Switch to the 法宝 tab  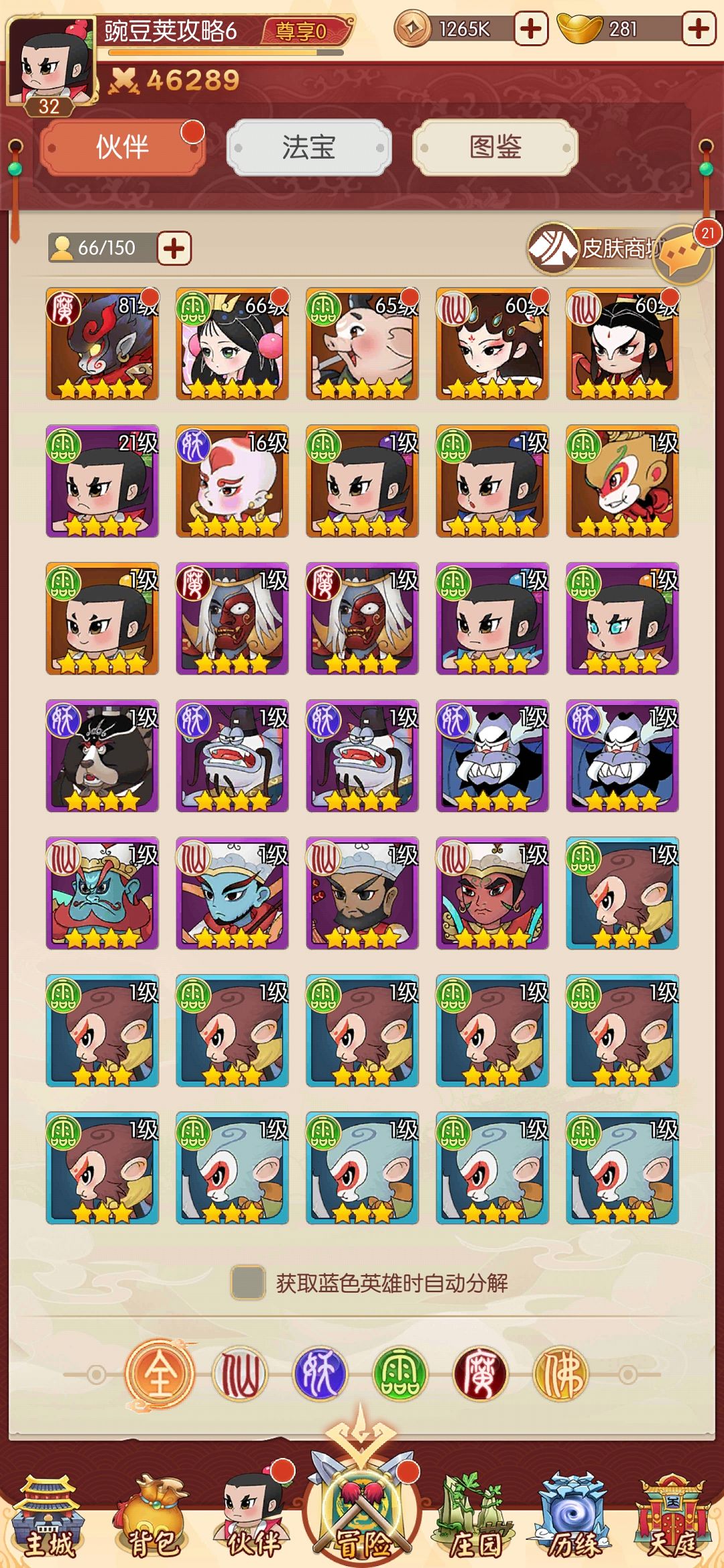pyautogui.click(x=308, y=147)
